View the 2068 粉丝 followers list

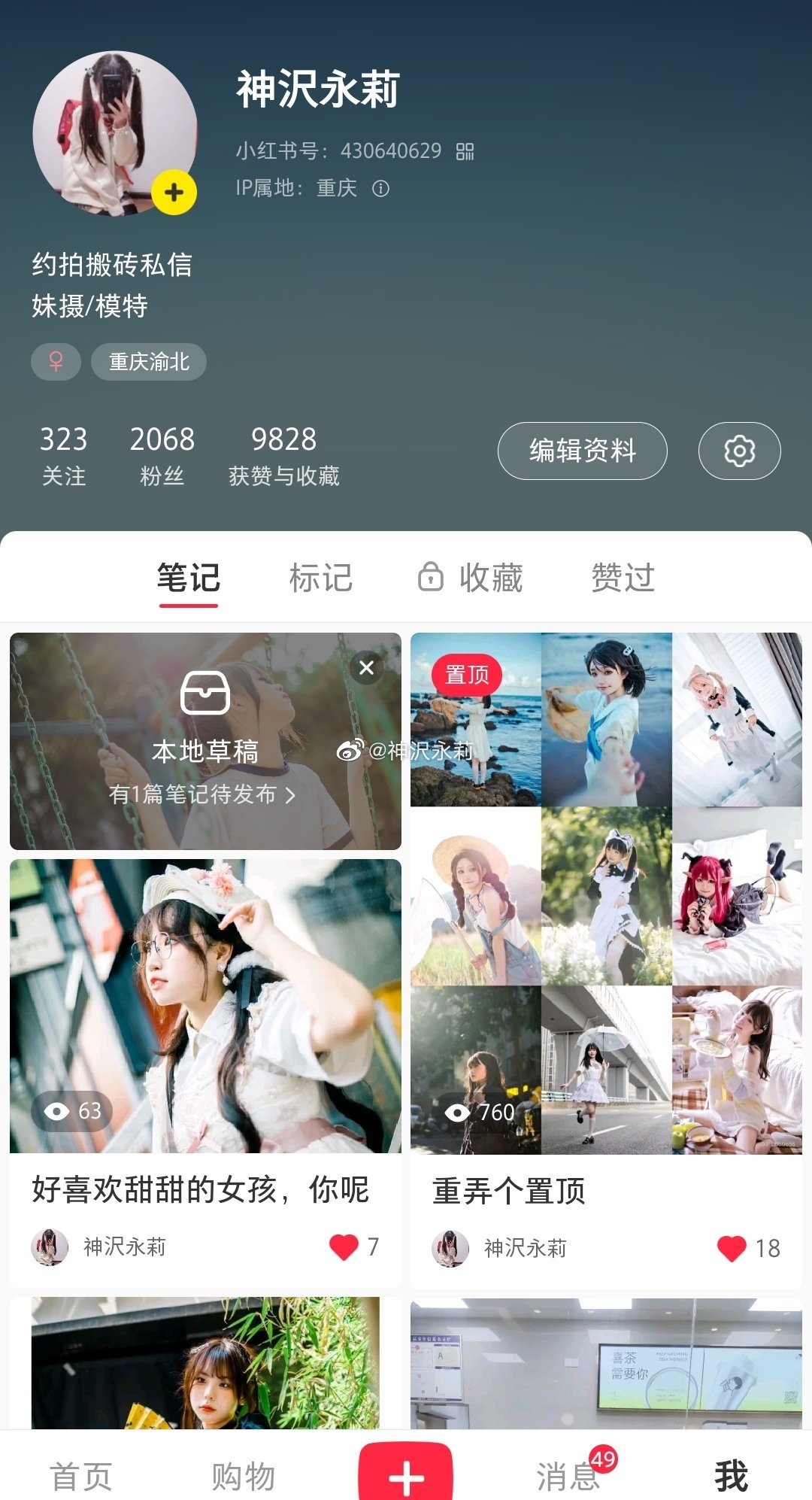click(x=162, y=454)
